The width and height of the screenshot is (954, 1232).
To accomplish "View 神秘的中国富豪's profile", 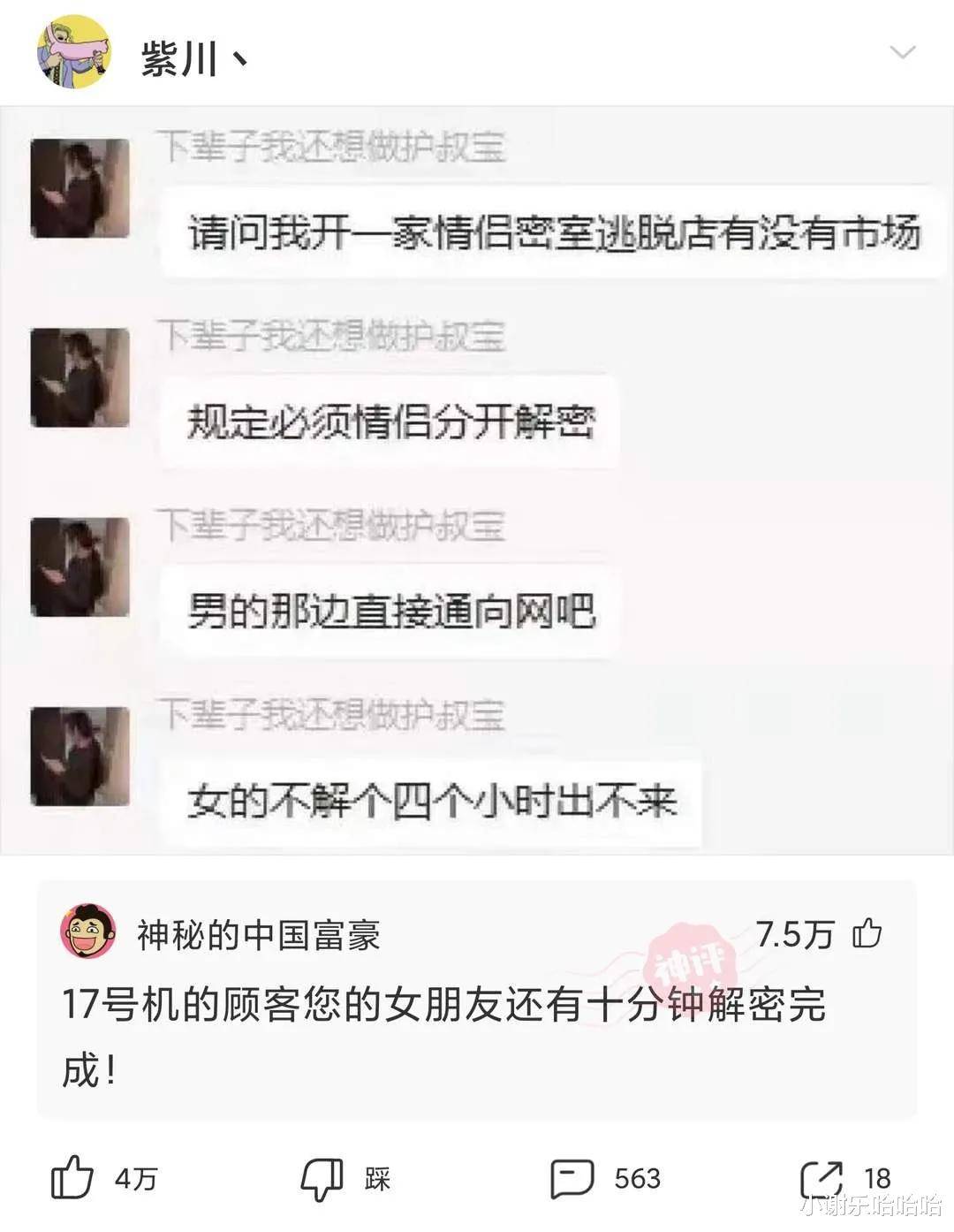I will [88, 932].
